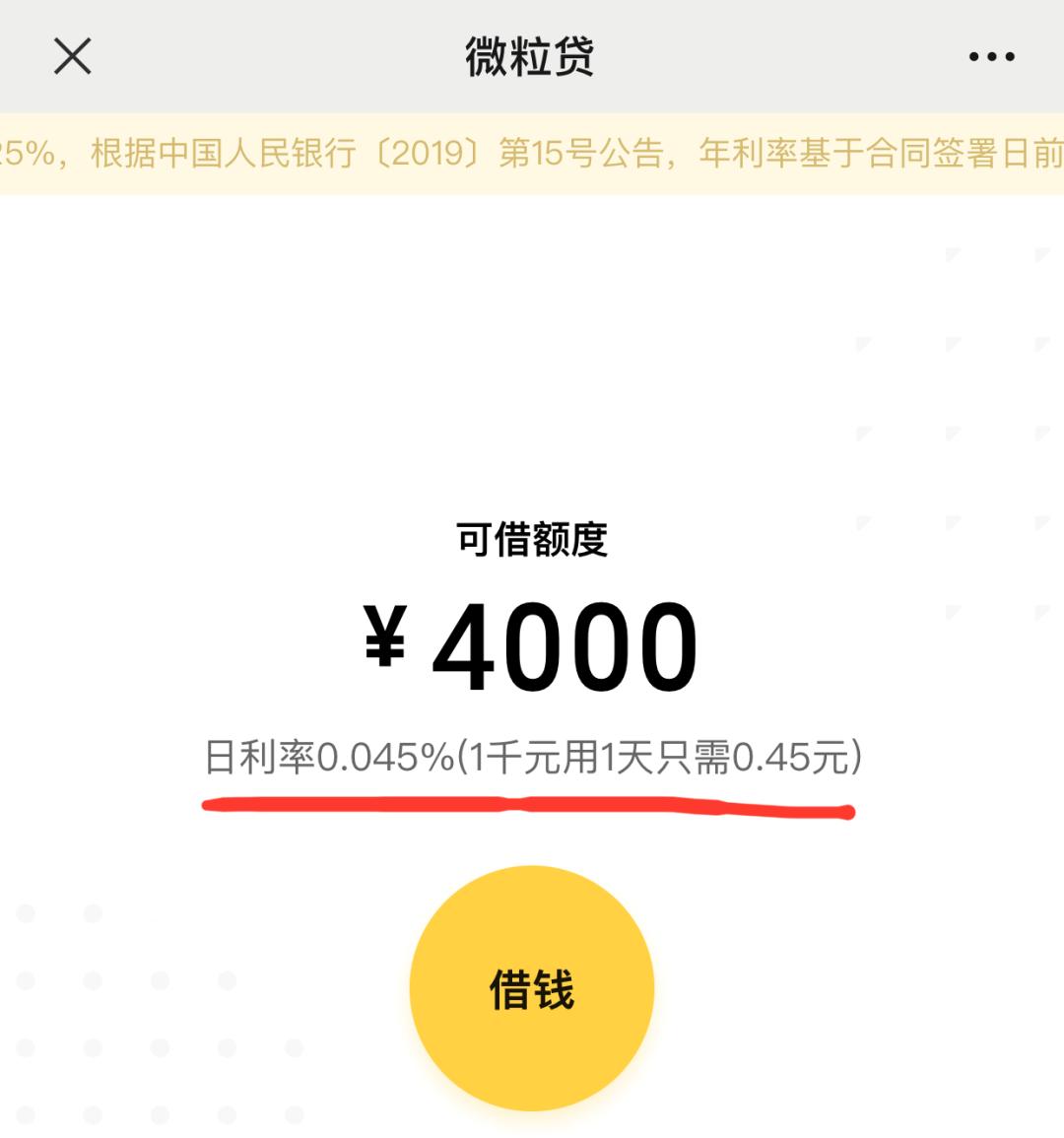This screenshot has width=1064, height=1138.
Task: Click the close icon to exit 微粒贷
Action: (x=72, y=56)
